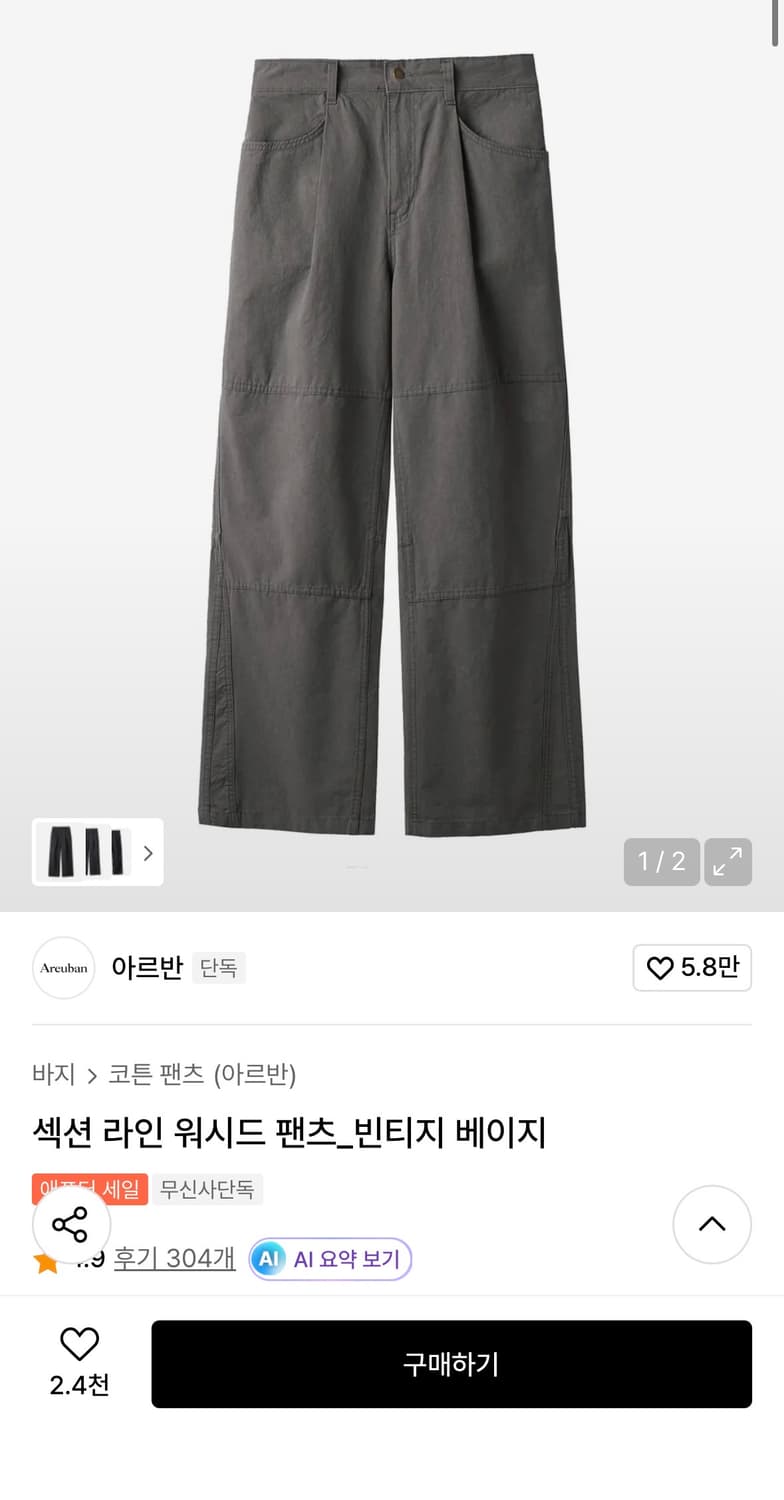Tap the image page indicator showing 1/2
Screen dimensions: 784x1500
661,861
